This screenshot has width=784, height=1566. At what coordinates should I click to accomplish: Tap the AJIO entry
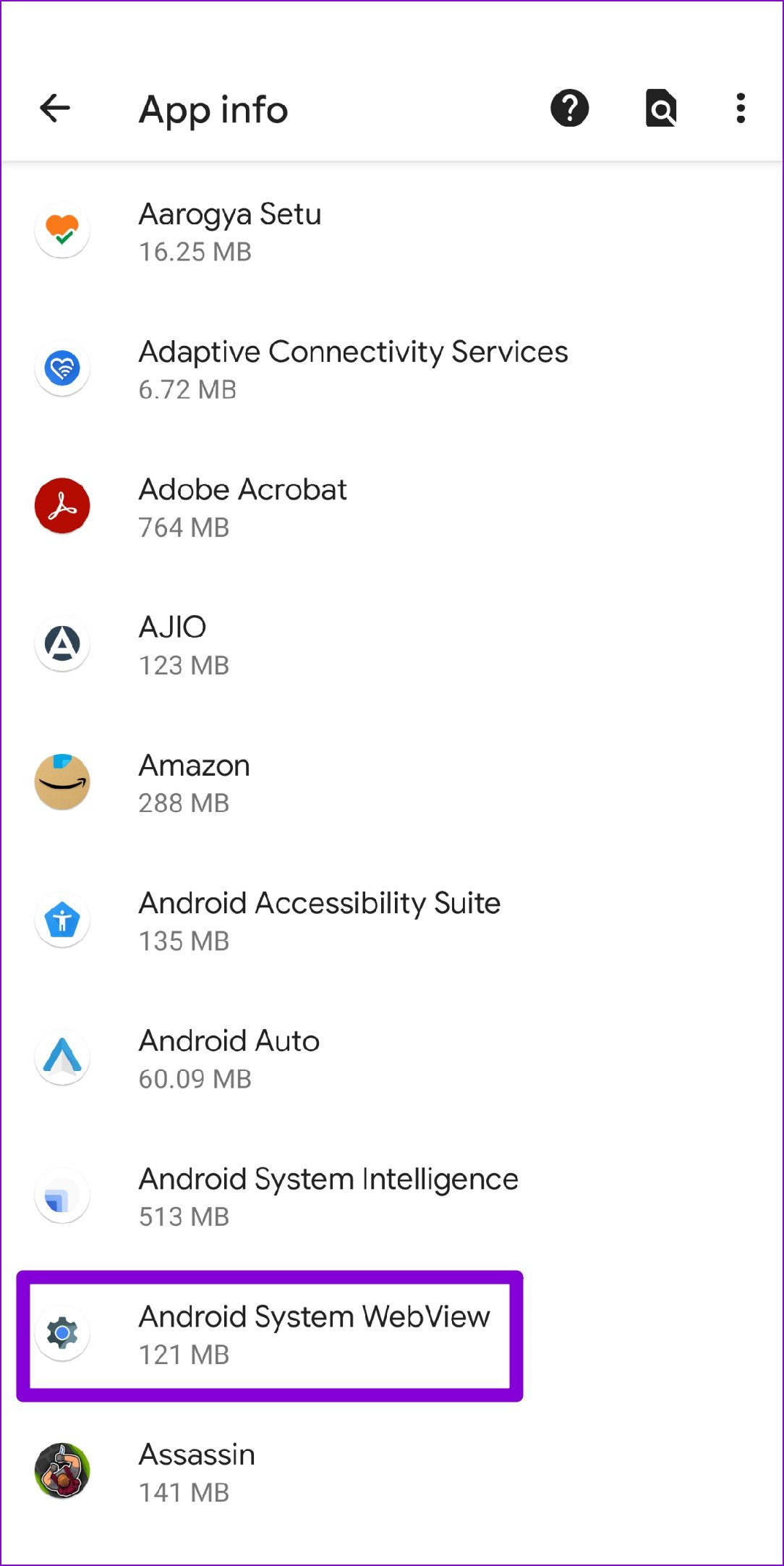pos(392,645)
